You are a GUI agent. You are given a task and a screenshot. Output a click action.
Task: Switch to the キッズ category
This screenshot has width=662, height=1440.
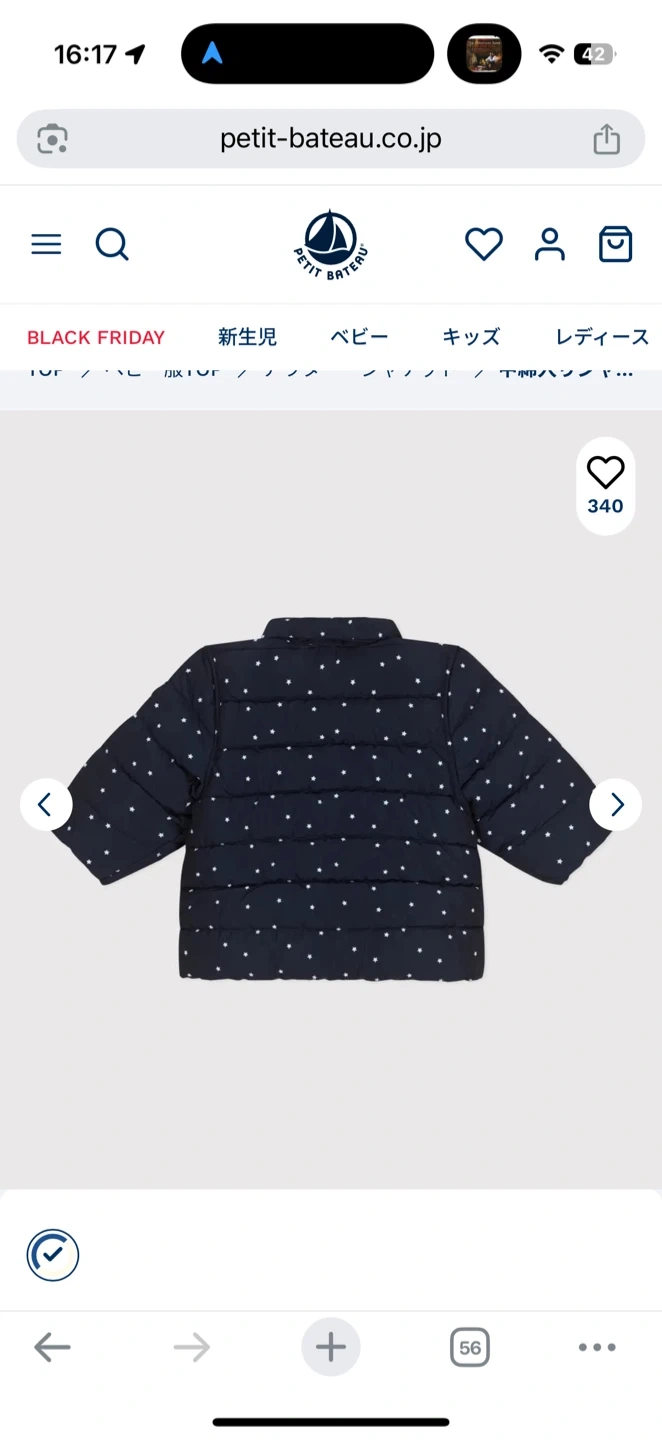pos(471,337)
